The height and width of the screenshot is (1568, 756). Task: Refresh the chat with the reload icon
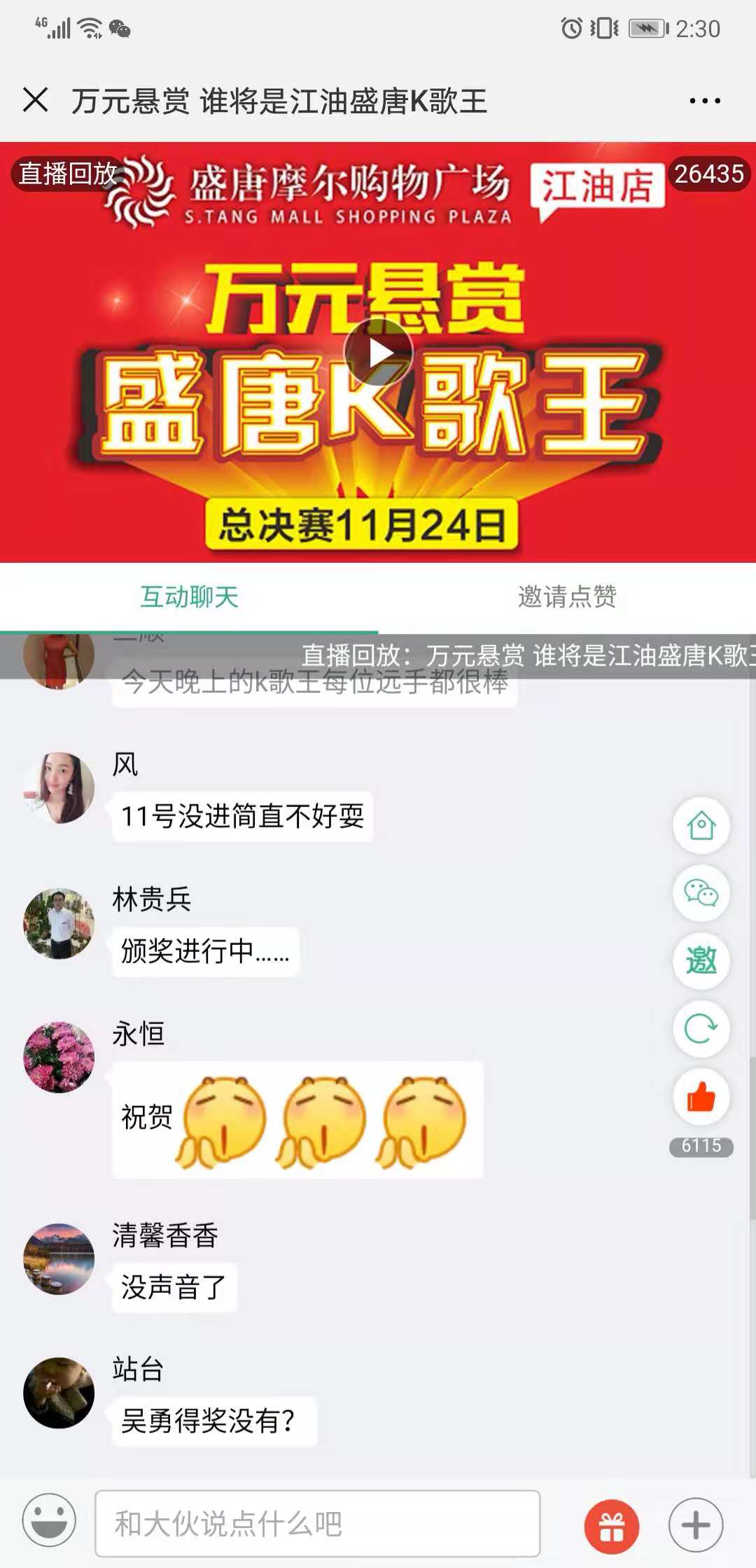click(701, 1029)
